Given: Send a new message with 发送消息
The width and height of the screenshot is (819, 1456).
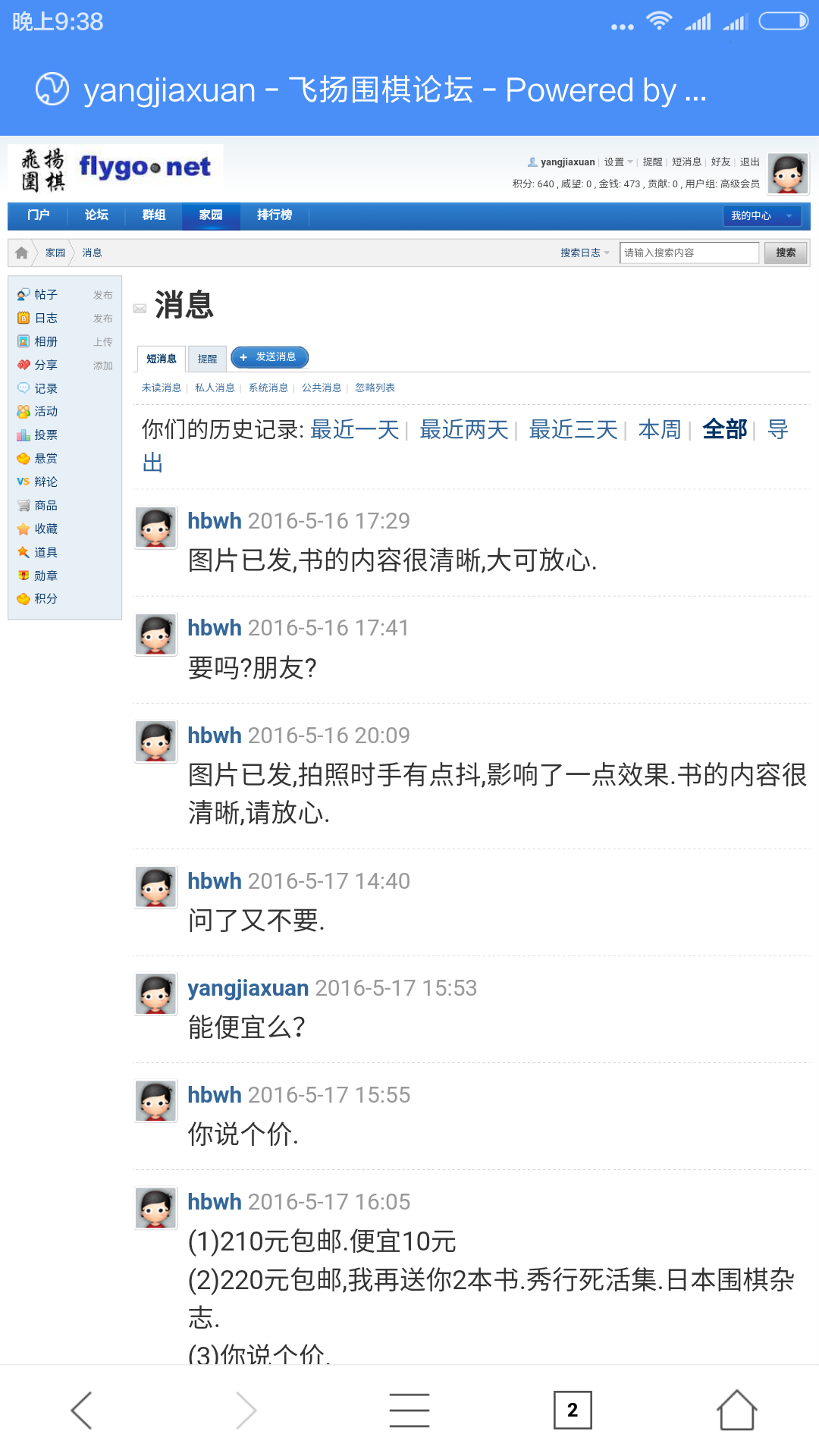Looking at the screenshot, I should pos(269,357).
